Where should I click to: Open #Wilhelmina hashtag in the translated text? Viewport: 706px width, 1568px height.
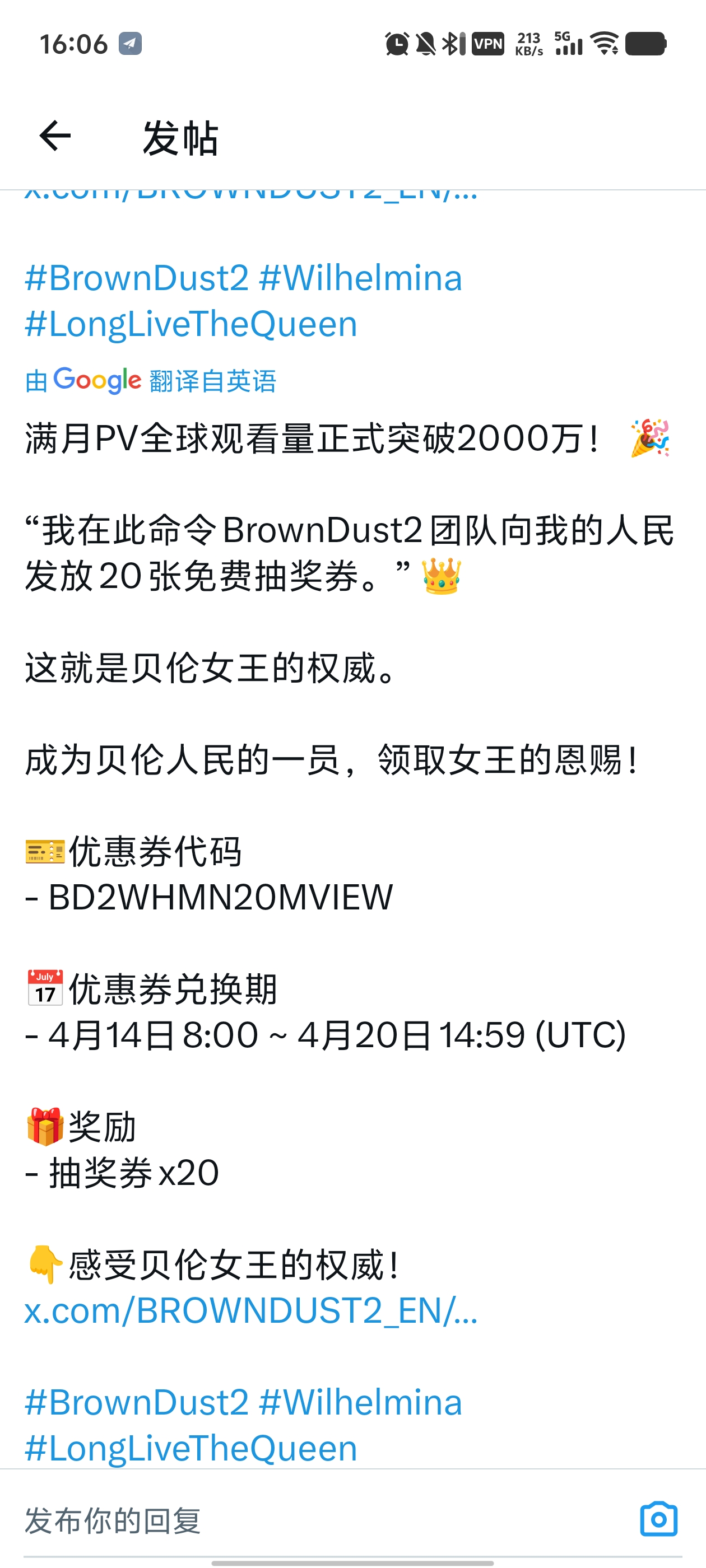pos(360,1402)
